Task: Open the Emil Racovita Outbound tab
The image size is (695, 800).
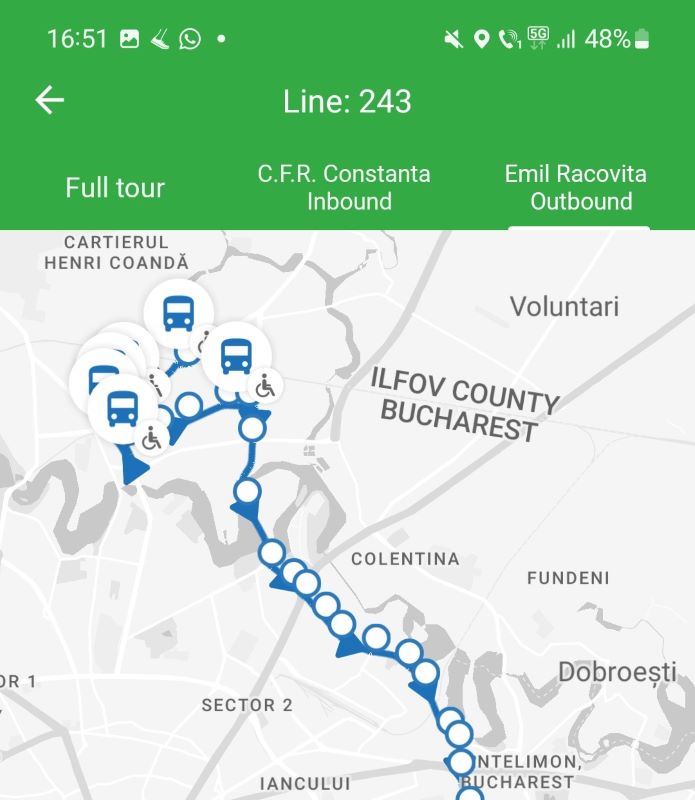Action: [575, 187]
